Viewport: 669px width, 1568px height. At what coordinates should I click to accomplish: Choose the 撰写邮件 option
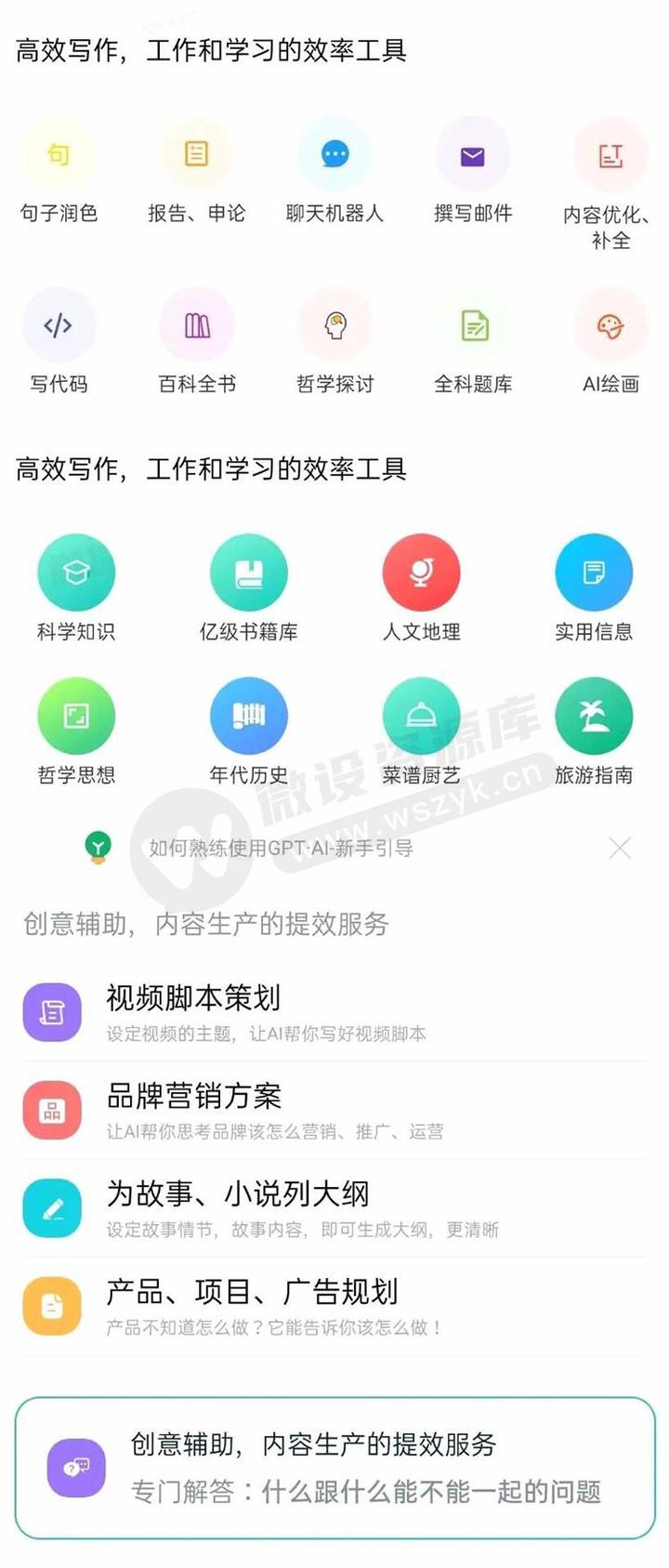pyautogui.click(x=473, y=155)
